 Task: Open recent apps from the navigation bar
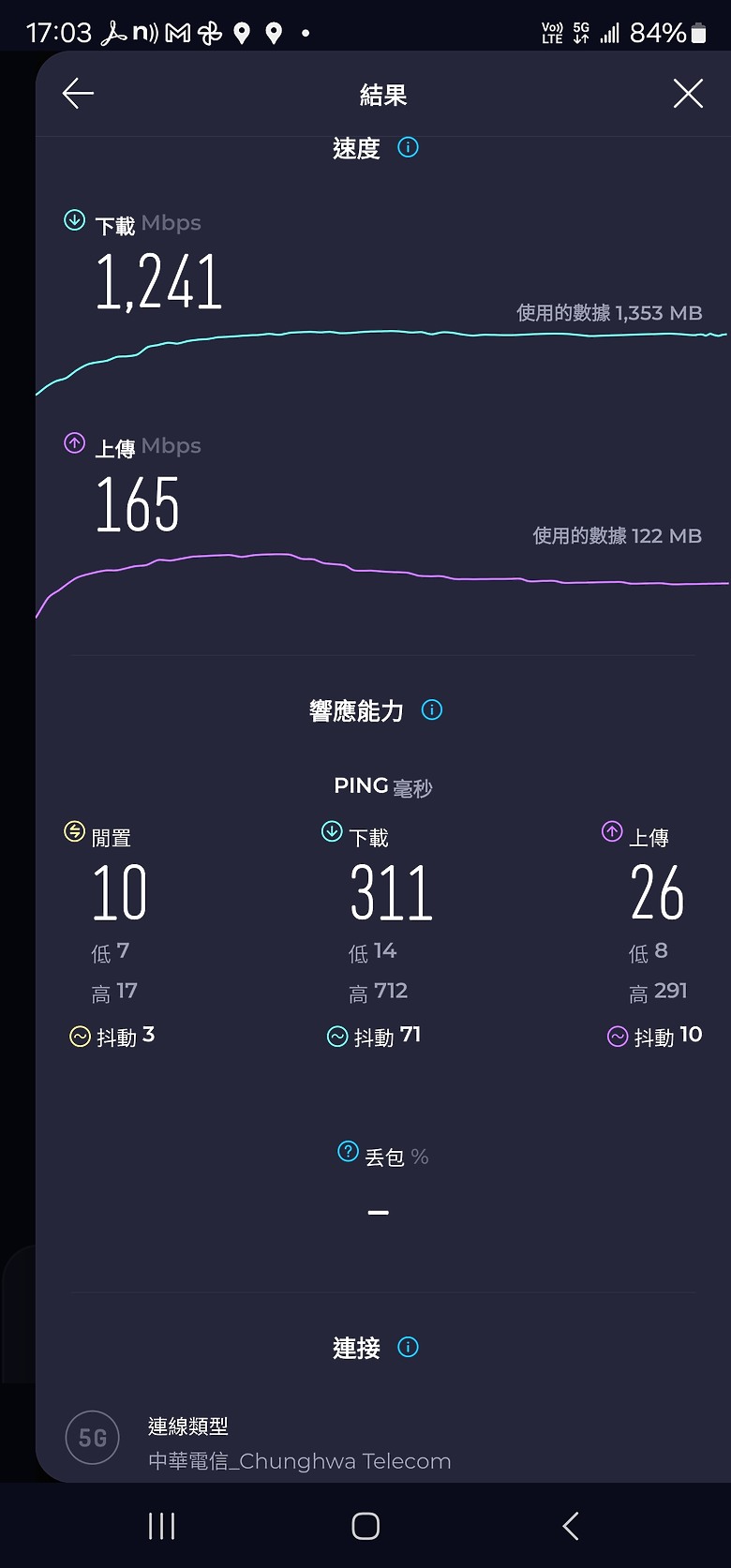click(161, 1526)
